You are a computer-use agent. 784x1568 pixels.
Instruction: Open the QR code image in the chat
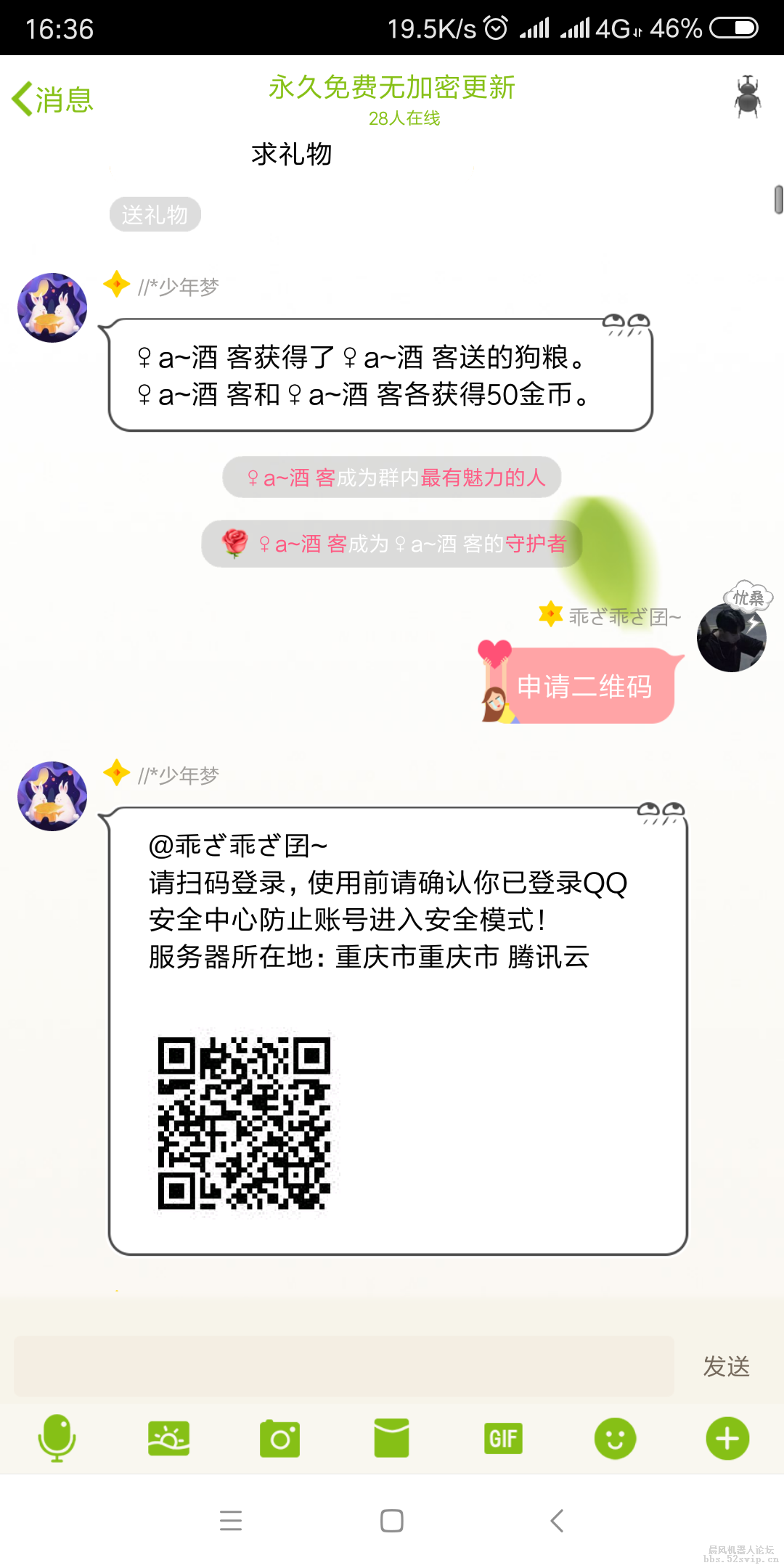[x=243, y=1124]
